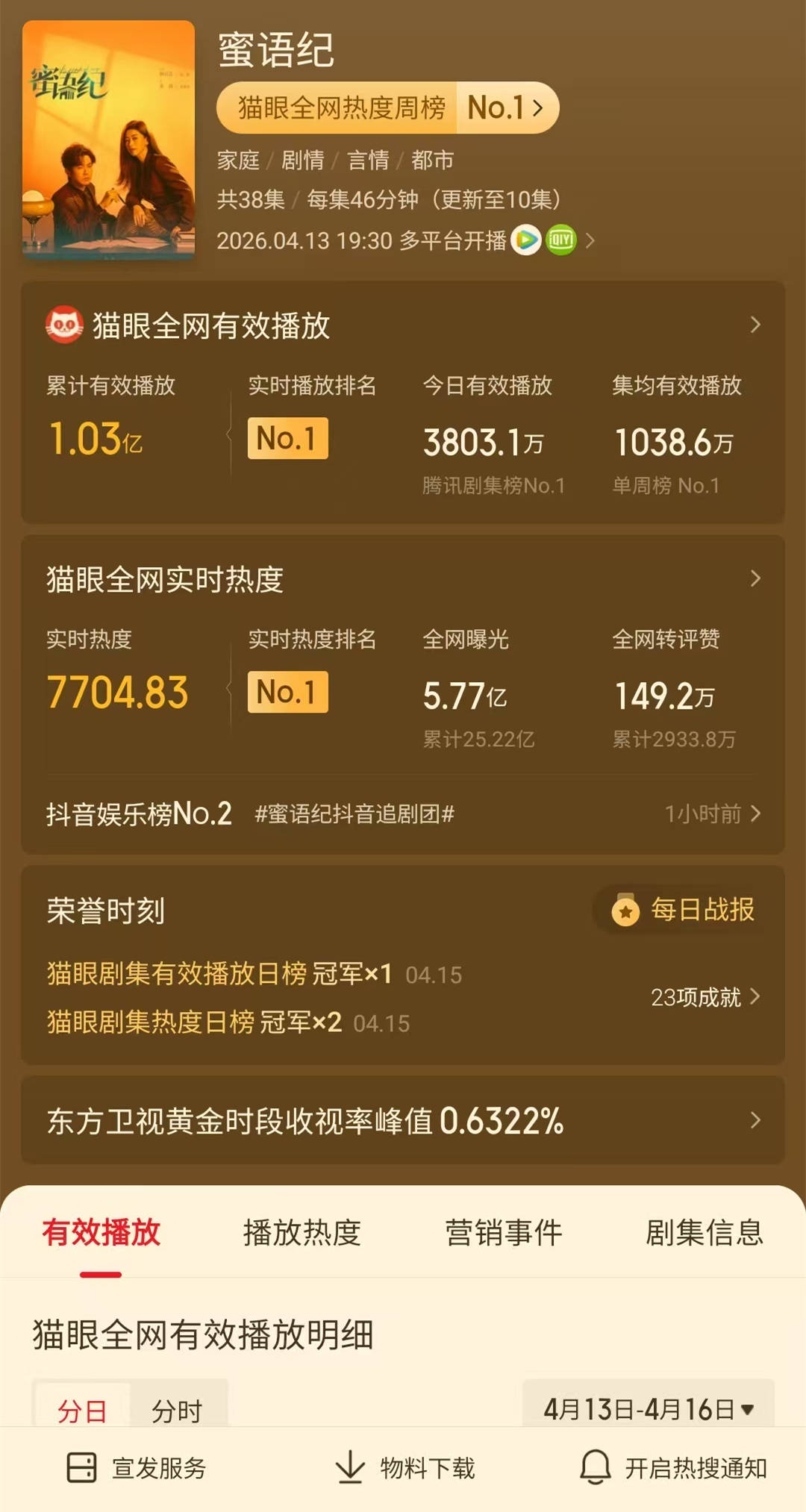
Task: Open the 猫眼全网实时热度 details card
Action: coord(403,579)
